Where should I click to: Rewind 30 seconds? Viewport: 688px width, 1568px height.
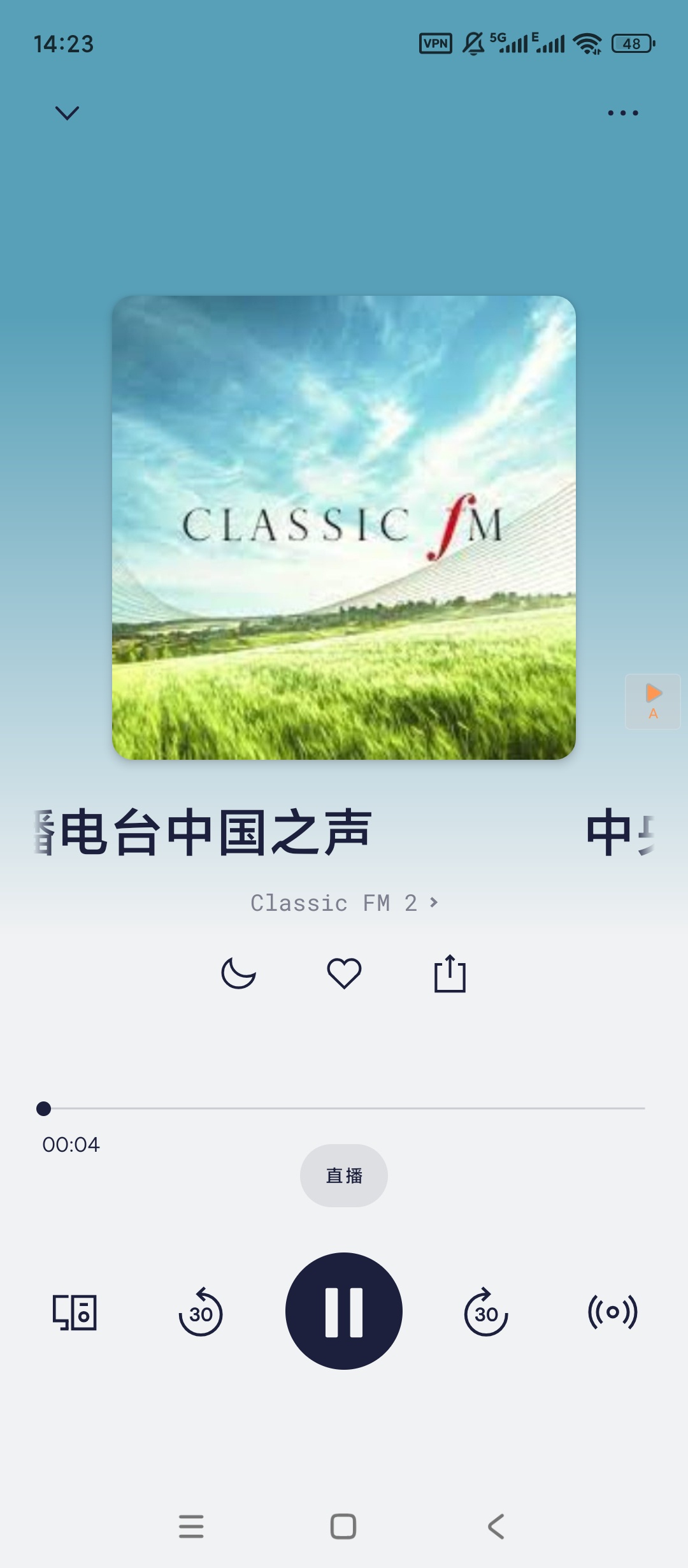pos(201,1312)
